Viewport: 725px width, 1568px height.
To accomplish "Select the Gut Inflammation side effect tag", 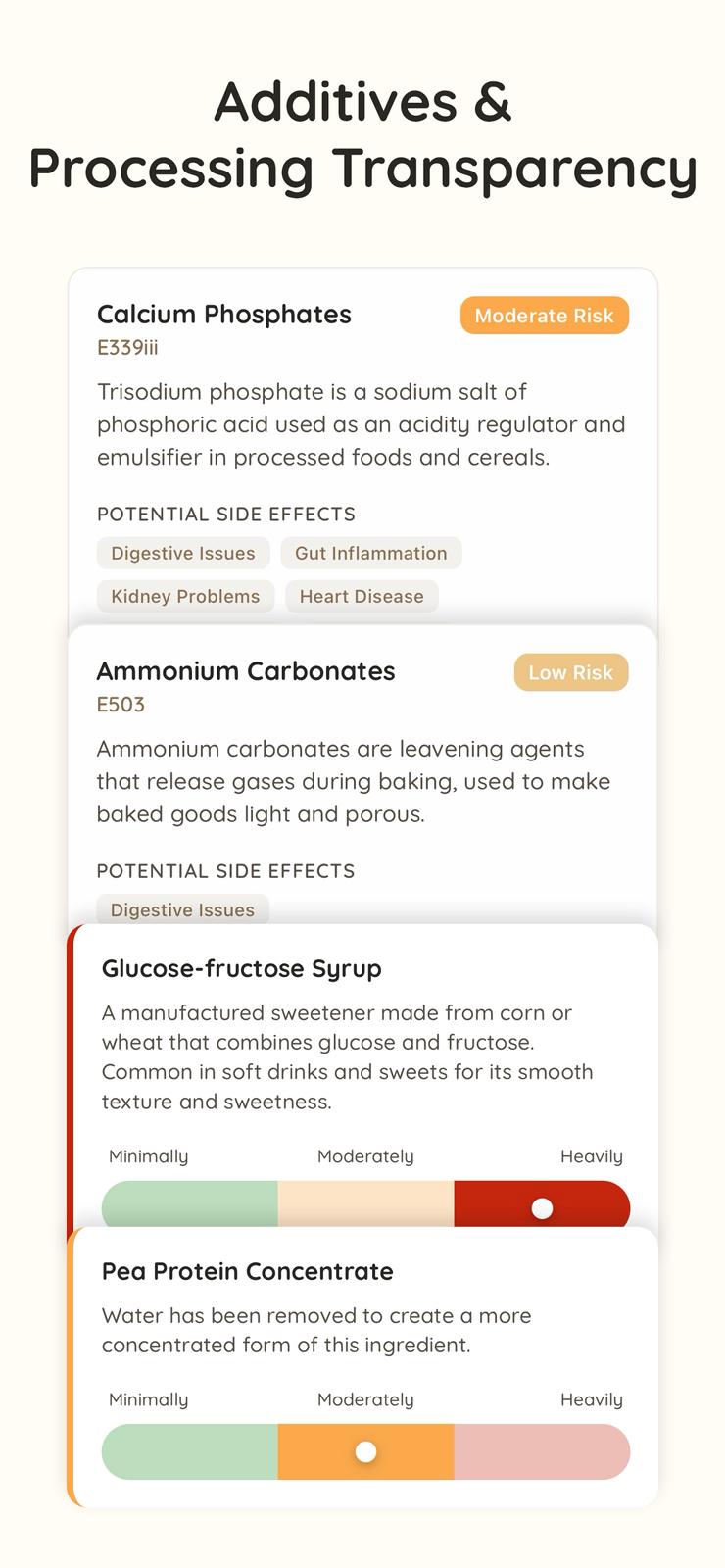I will [x=371, y=553].
